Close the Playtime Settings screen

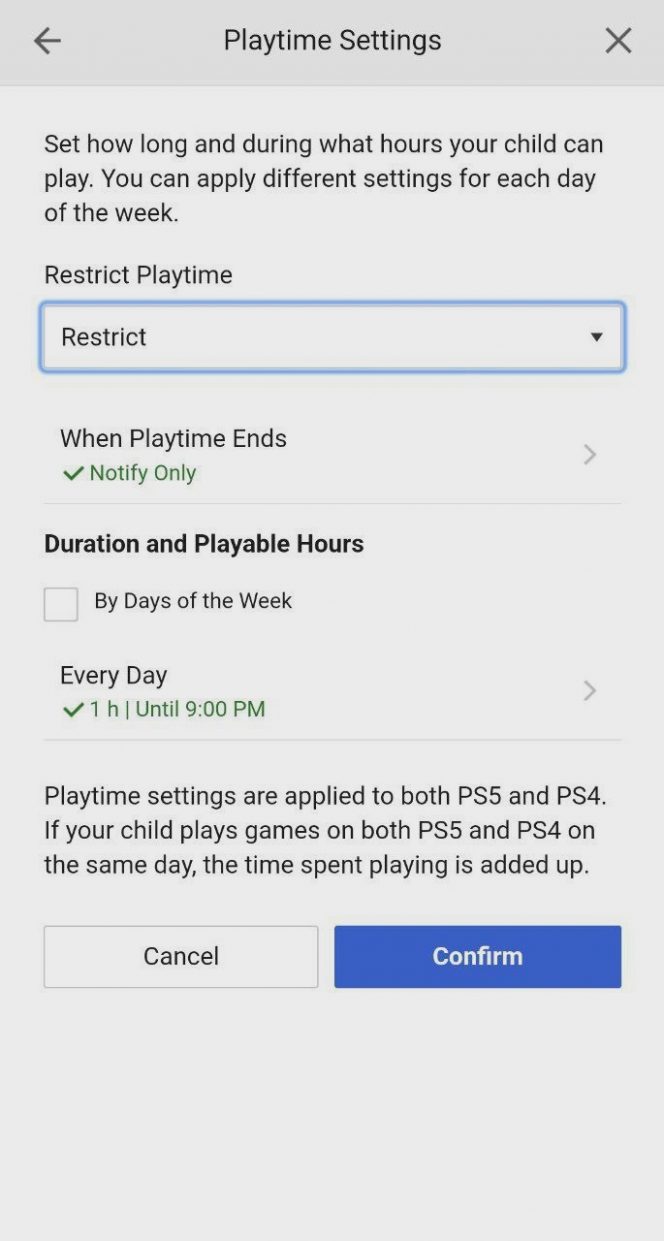coord(618,41)
